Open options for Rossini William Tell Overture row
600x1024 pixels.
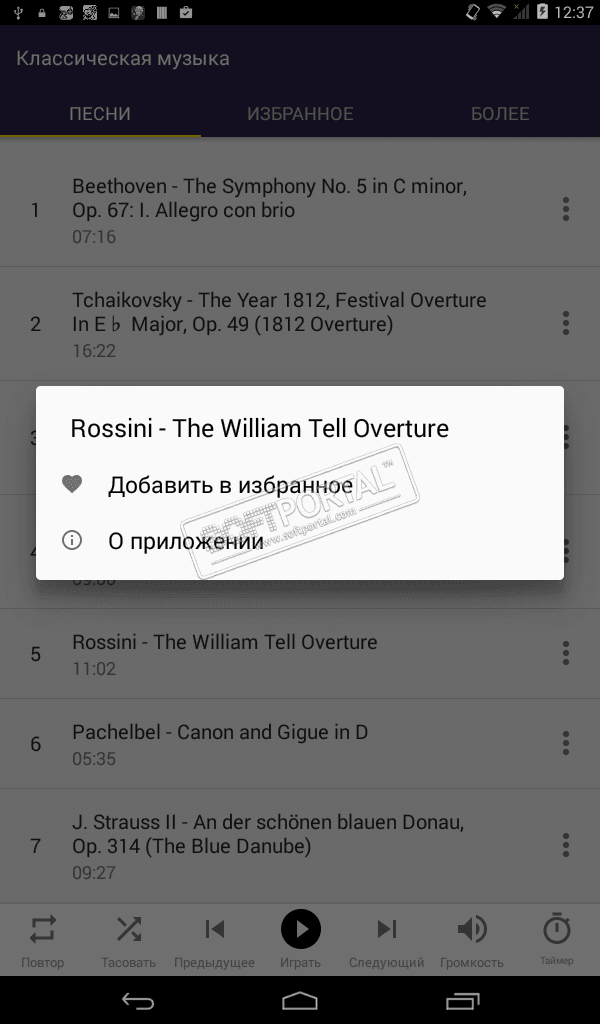coord(566,653)
